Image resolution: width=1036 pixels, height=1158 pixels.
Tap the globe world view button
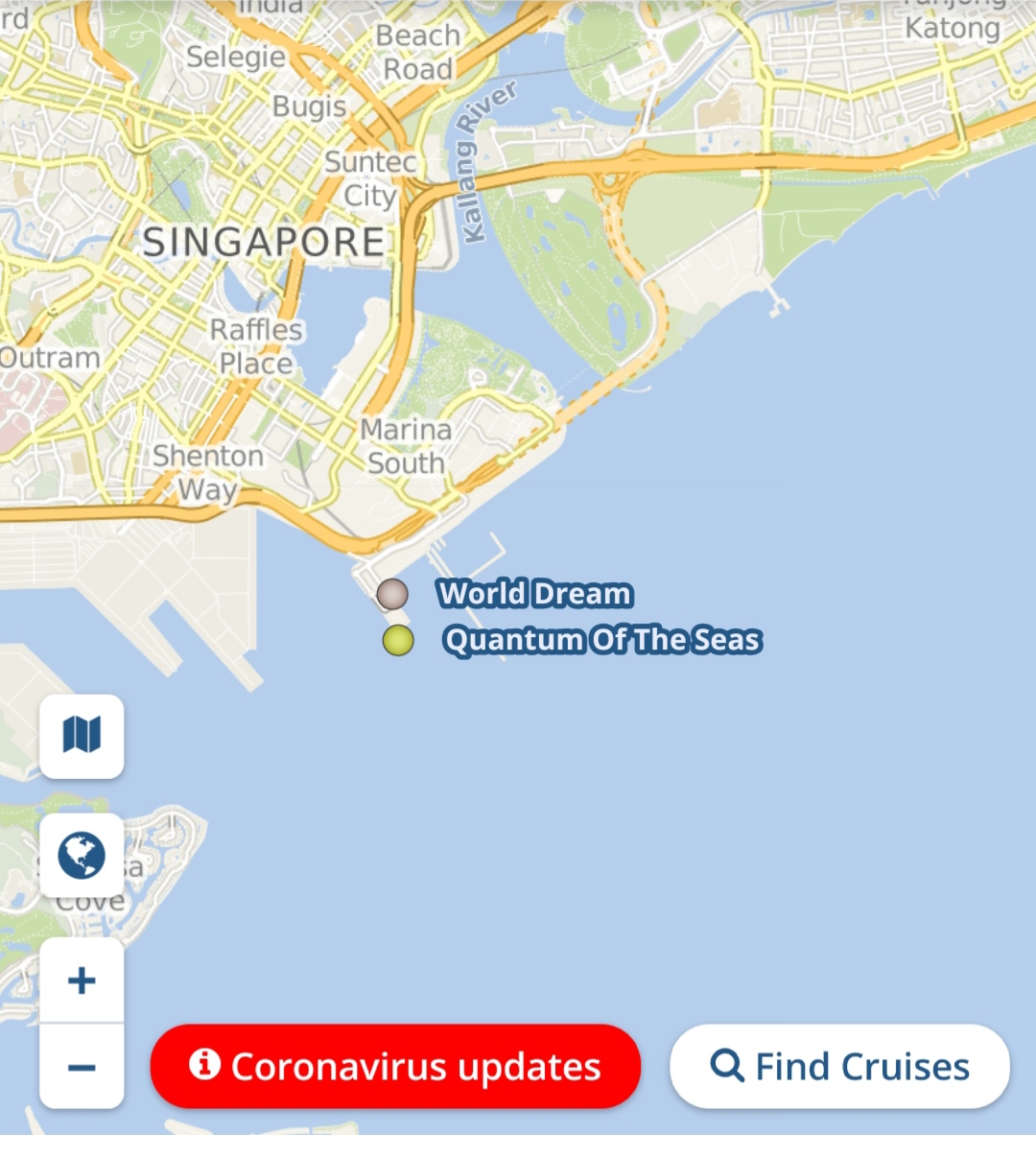[x=82, y=855]
